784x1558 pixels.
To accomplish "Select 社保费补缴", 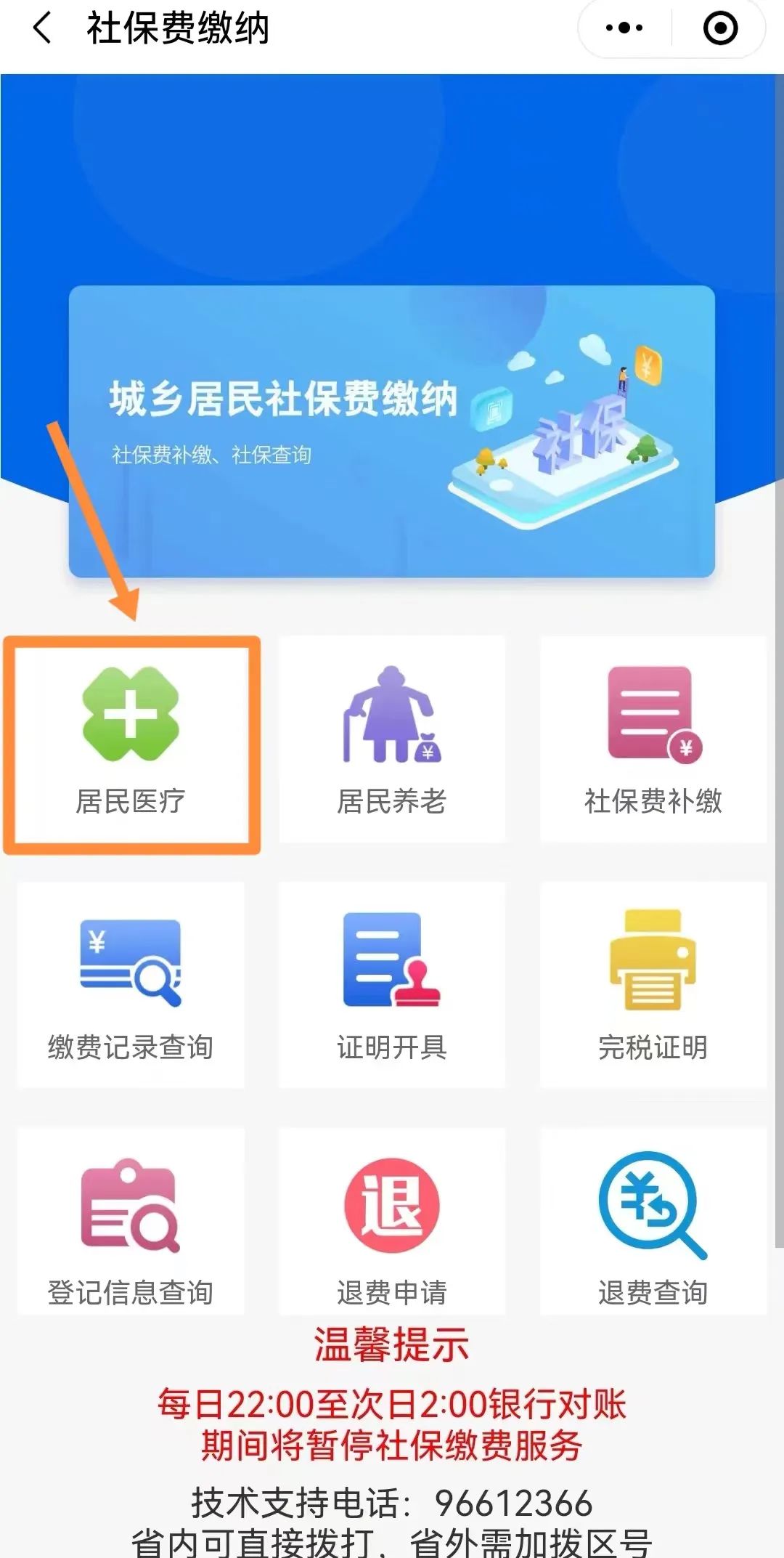I will [653, 739].
